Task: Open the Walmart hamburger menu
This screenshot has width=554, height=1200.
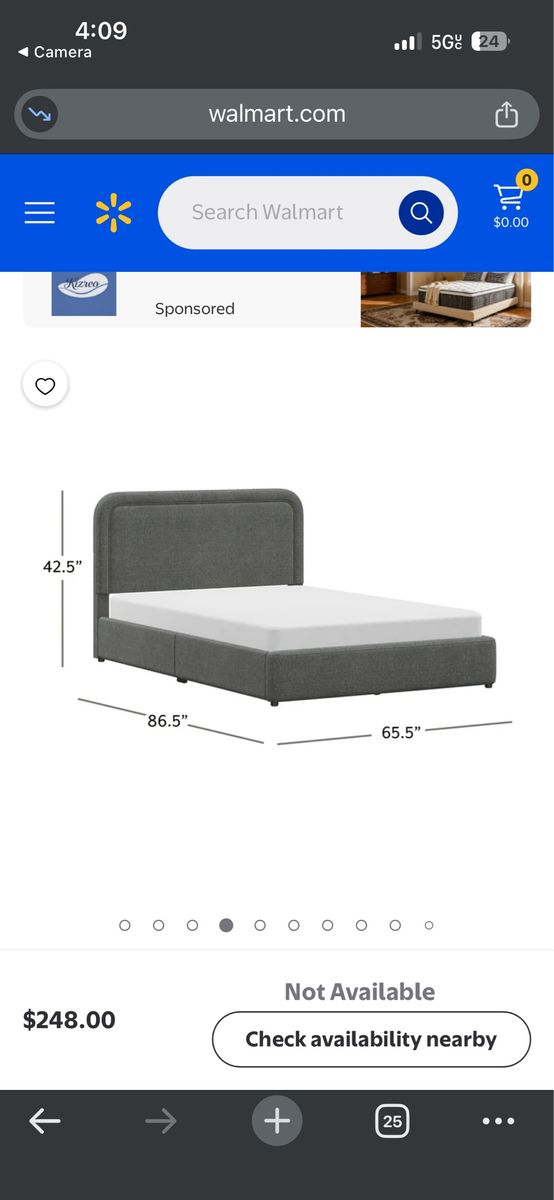Action: click(40, 212)
